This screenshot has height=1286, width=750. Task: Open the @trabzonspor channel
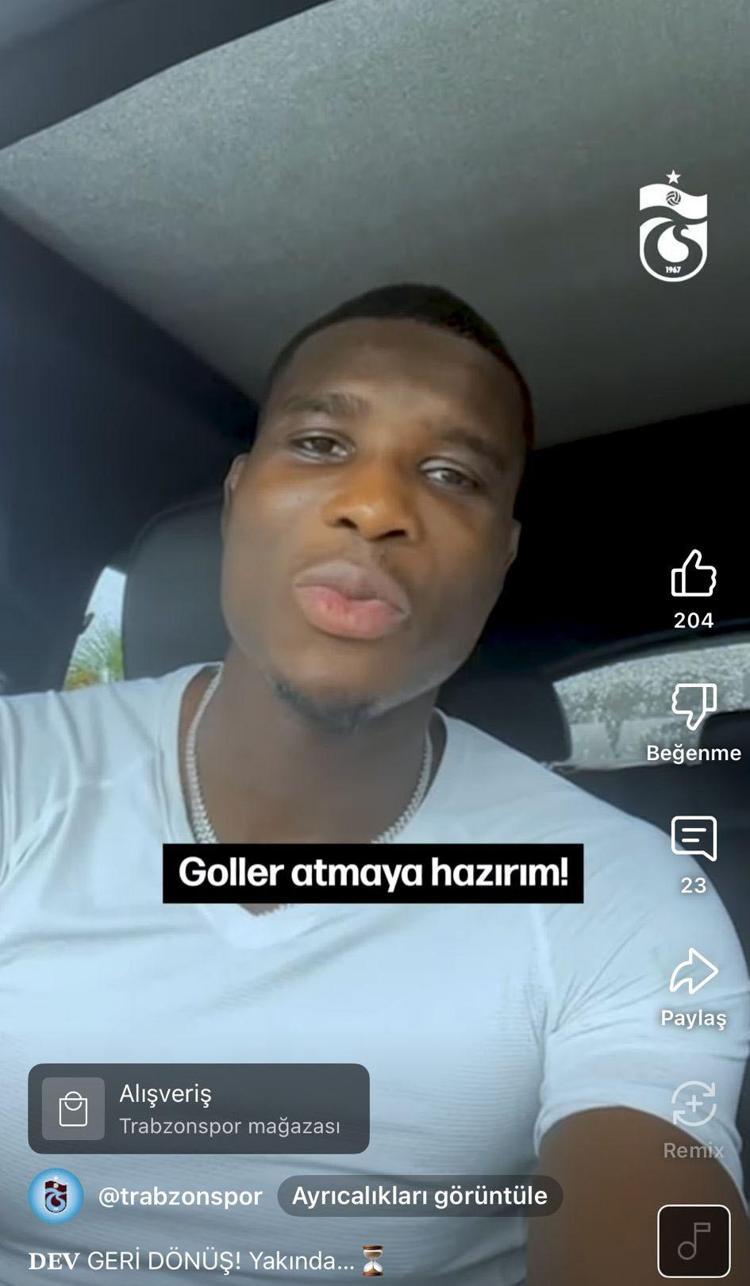[180, 1196]
